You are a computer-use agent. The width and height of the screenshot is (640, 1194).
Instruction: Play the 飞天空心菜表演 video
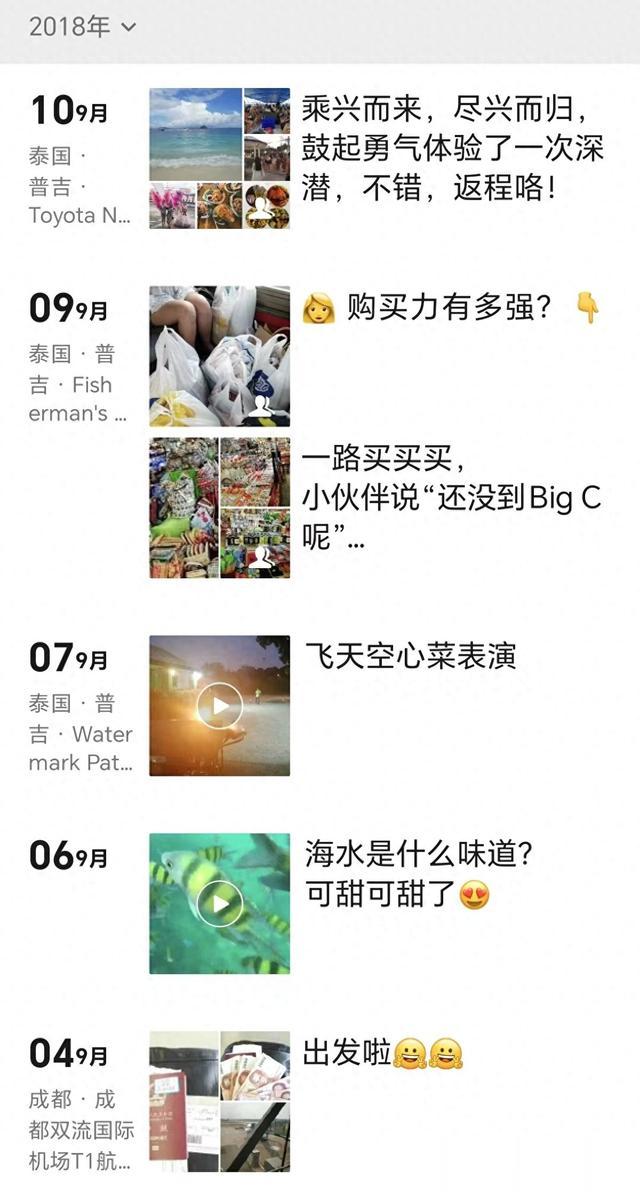click(220, 706)
